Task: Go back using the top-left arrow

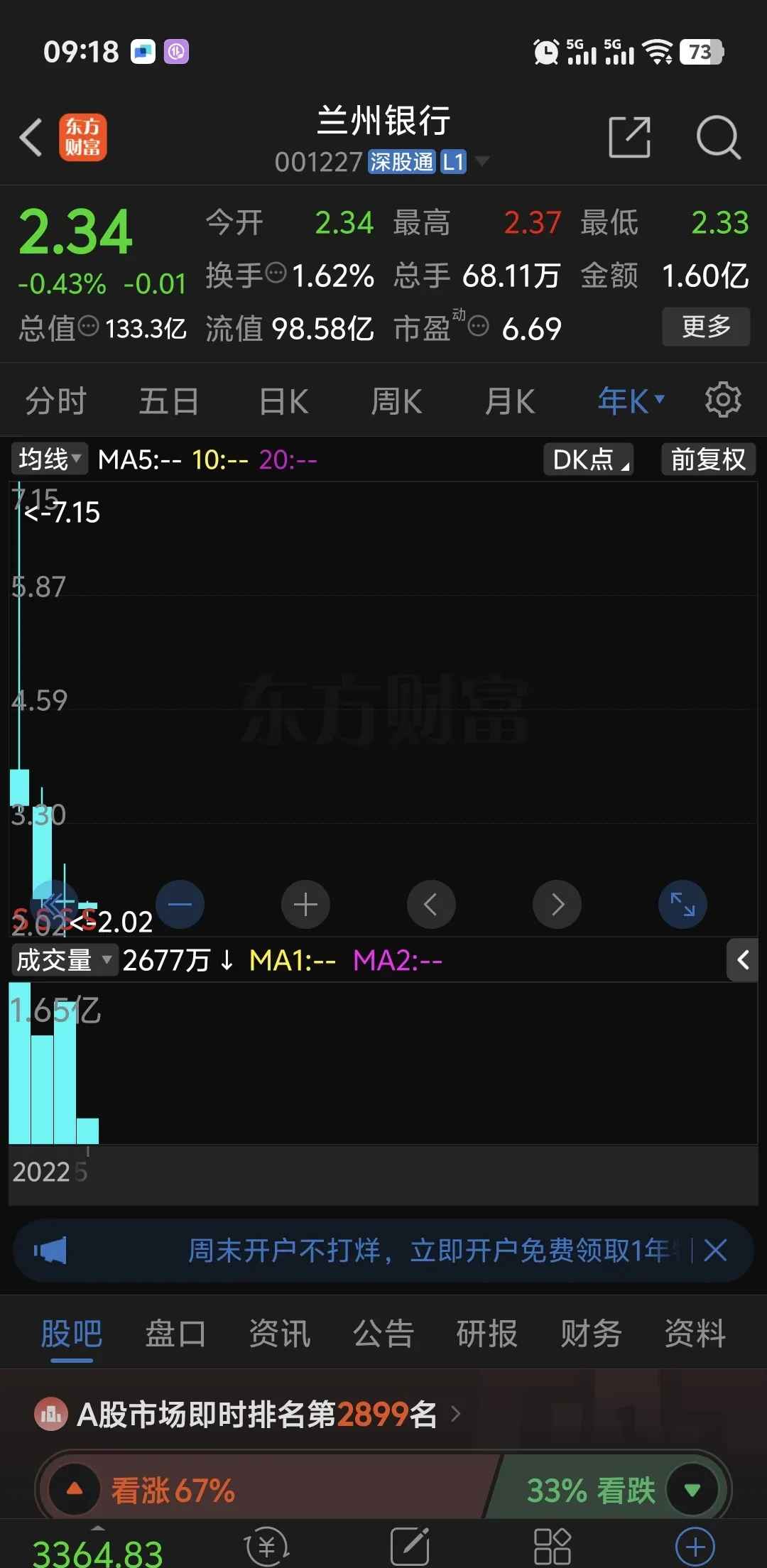Action: tap(31, 137)
